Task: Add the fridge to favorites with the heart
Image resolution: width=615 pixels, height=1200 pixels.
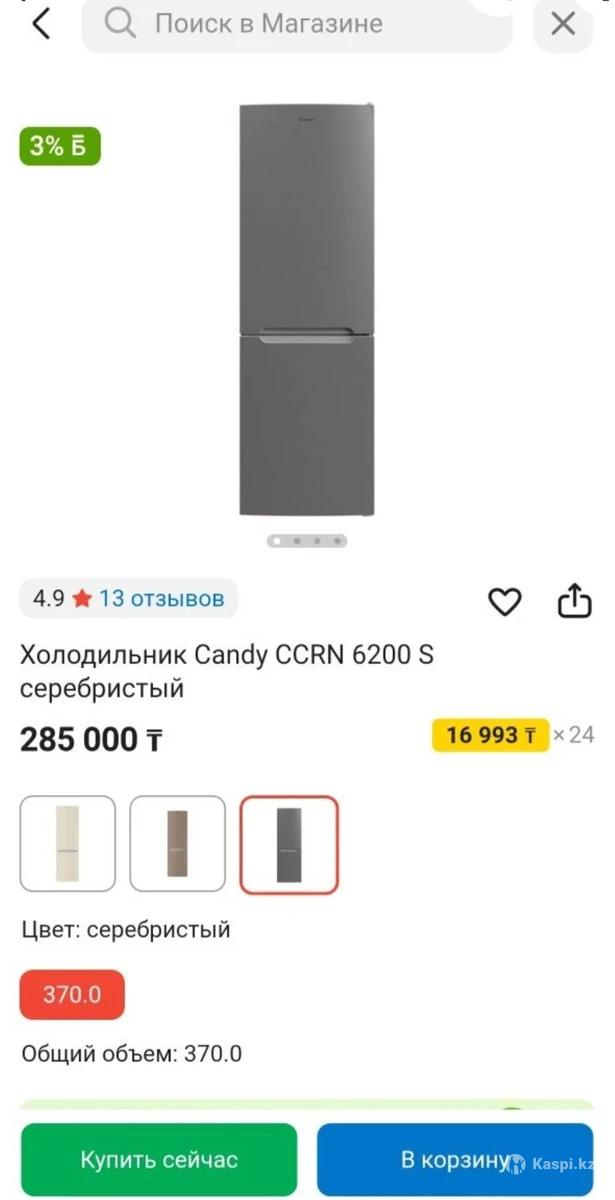Action: (505, 601)
